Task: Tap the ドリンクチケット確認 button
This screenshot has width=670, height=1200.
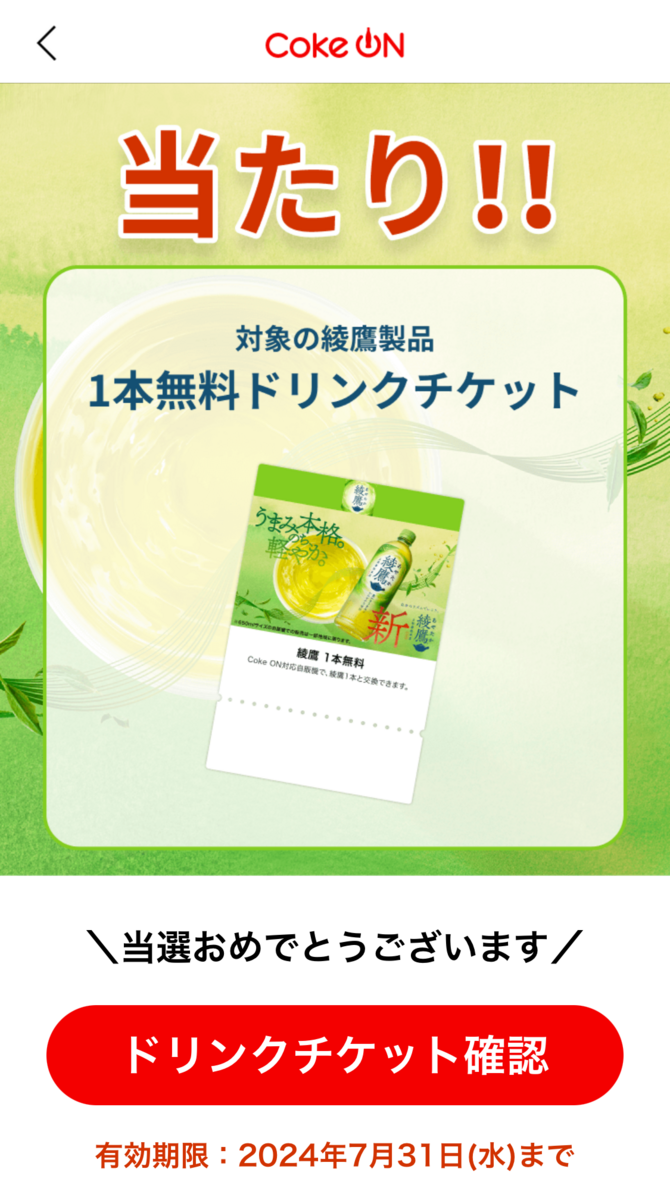Action: [x=335, y=1055]
